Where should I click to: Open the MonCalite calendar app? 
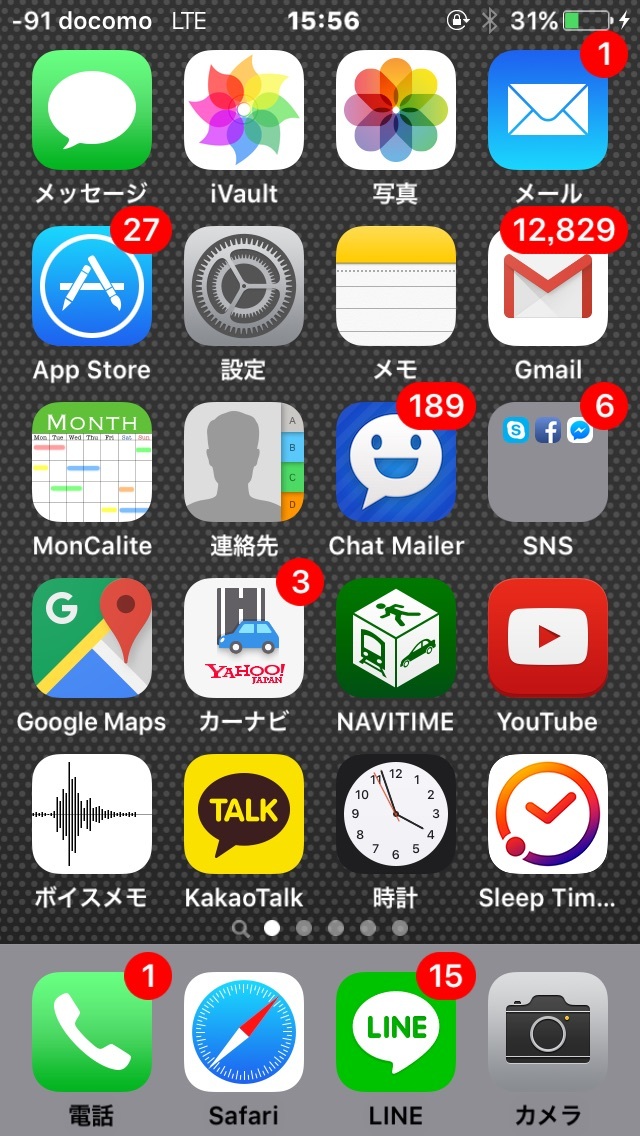tap(92, 462)
